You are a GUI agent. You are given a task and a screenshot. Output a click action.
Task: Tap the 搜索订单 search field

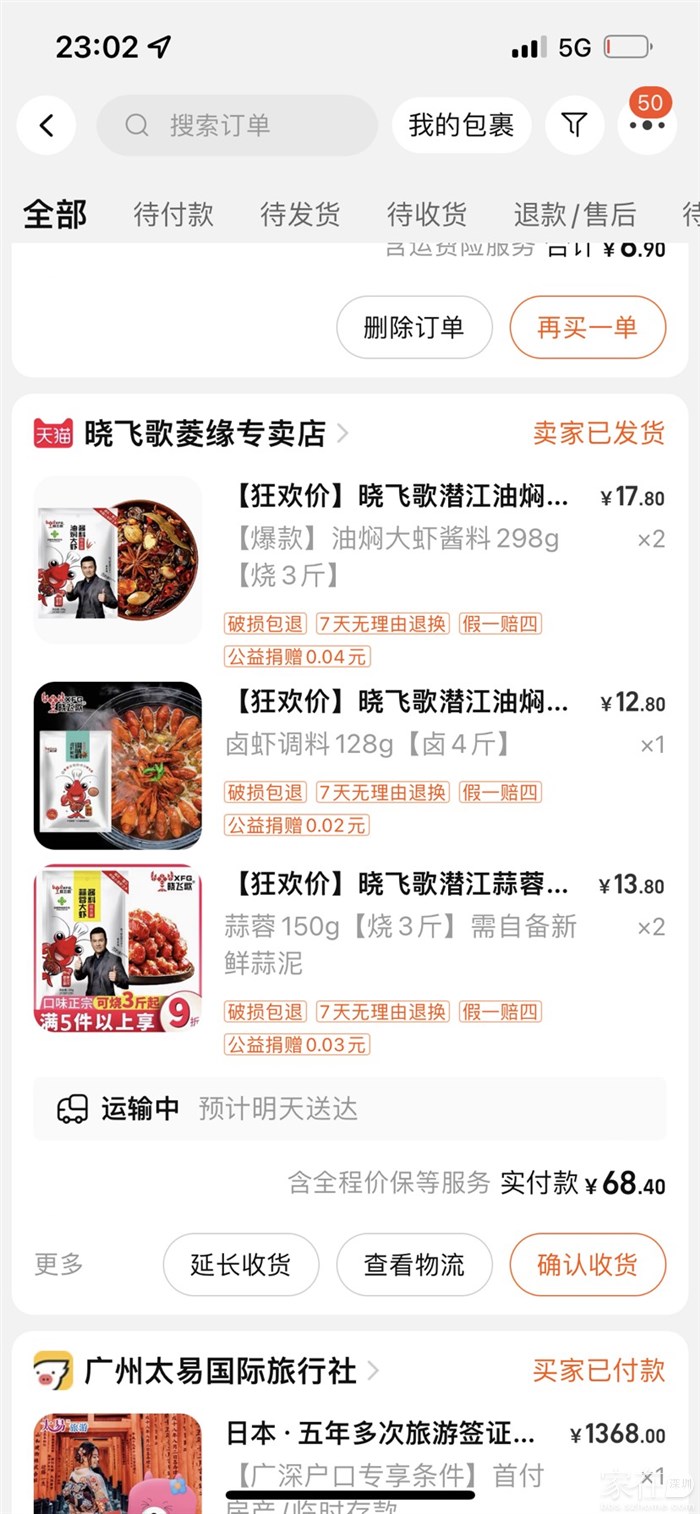tap(236, 125)
